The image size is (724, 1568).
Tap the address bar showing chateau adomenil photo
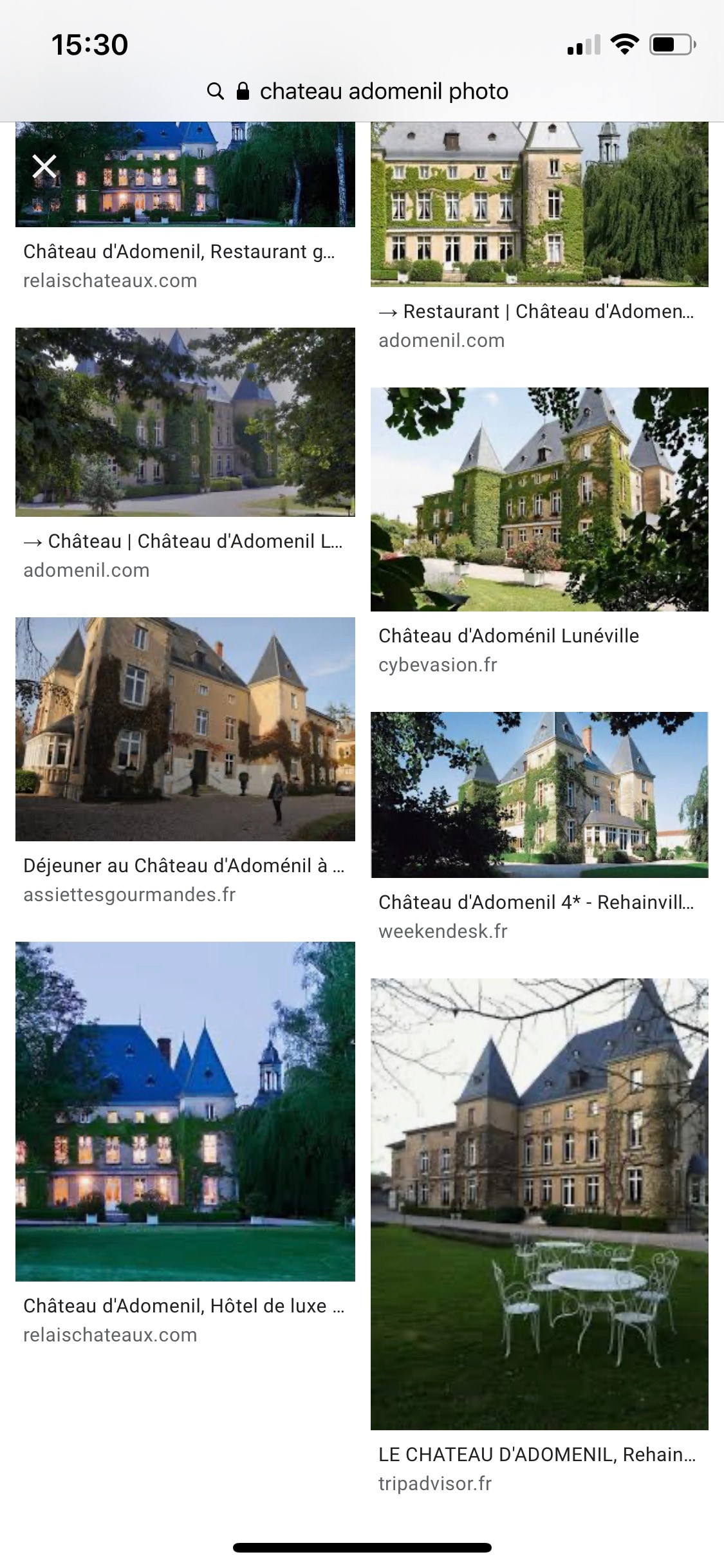tap(360, 91)
